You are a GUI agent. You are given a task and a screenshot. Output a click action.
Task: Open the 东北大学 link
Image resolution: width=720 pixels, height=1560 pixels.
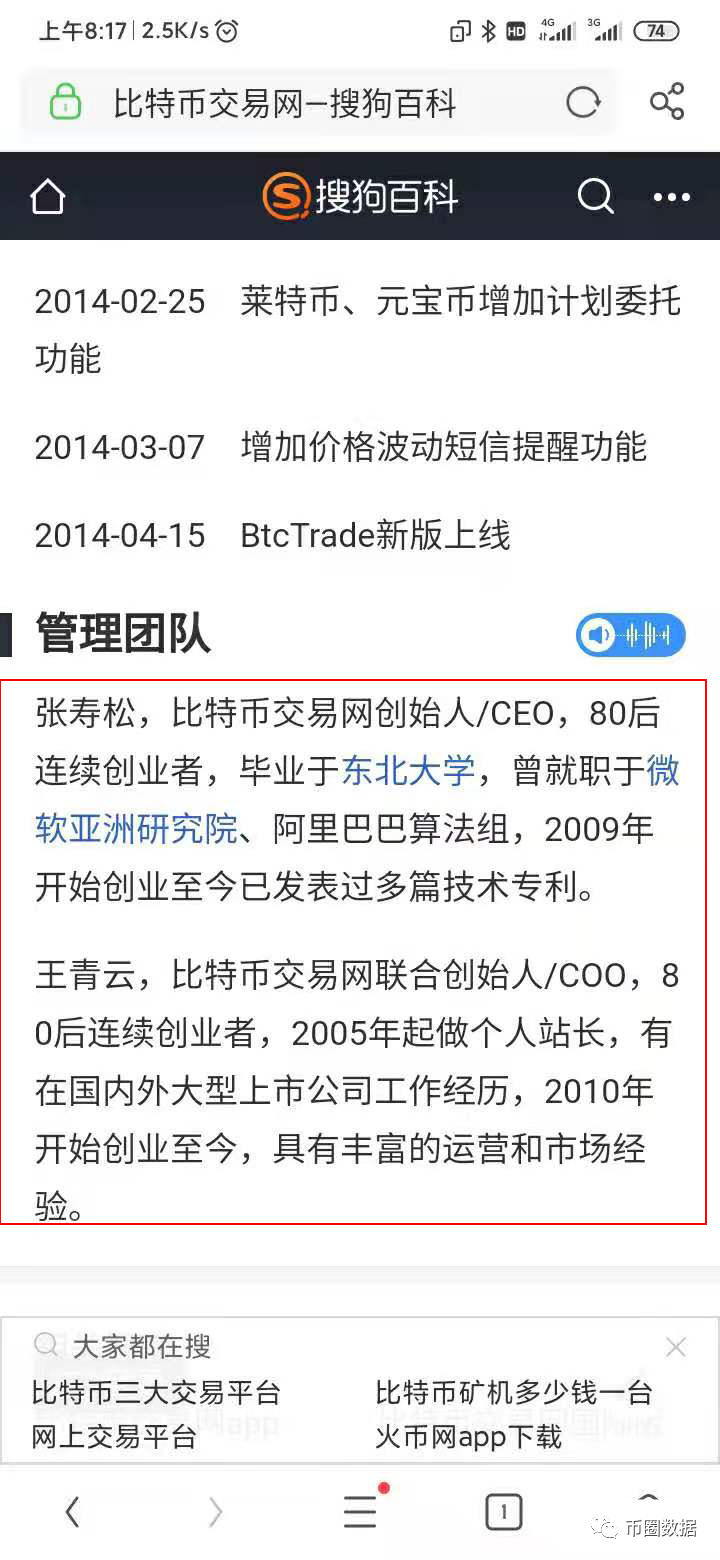click(408, 771)
